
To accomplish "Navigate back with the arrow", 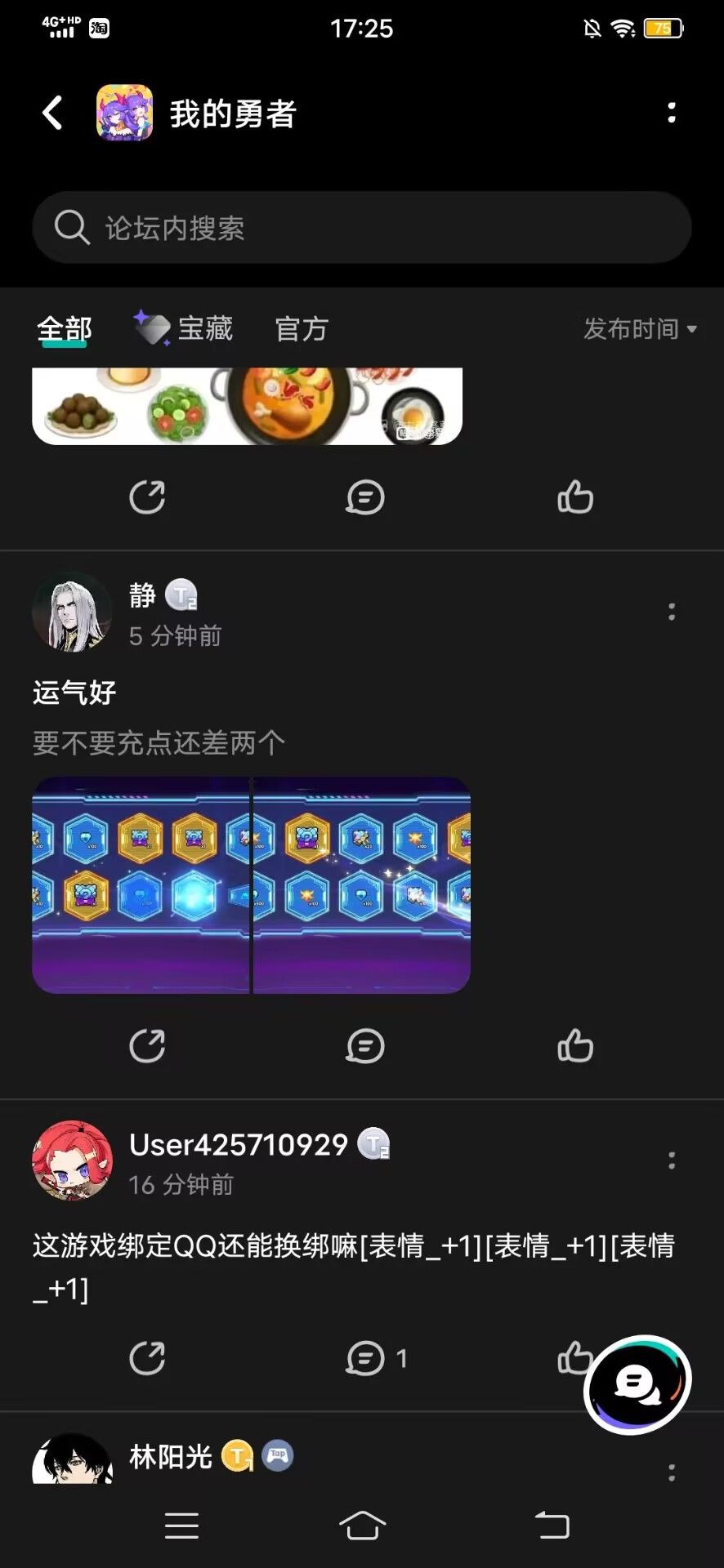I will tap(51, 113).
